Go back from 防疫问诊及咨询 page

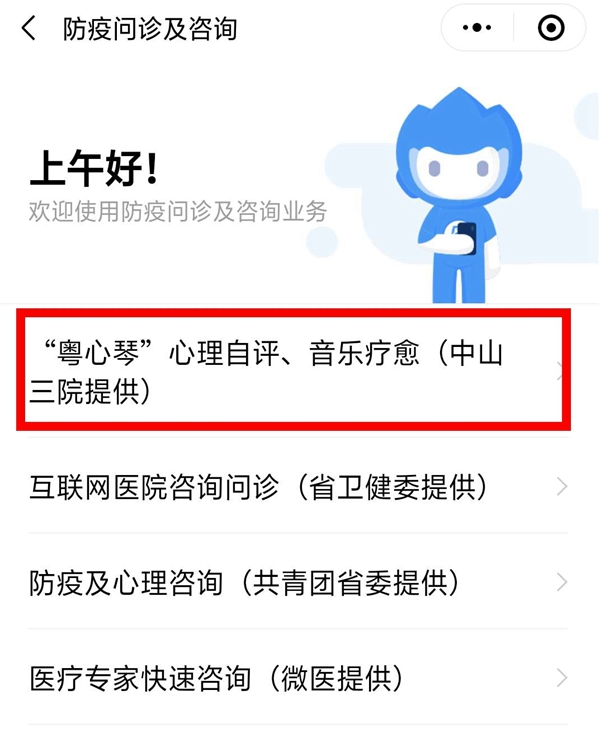tap(29, 29)
